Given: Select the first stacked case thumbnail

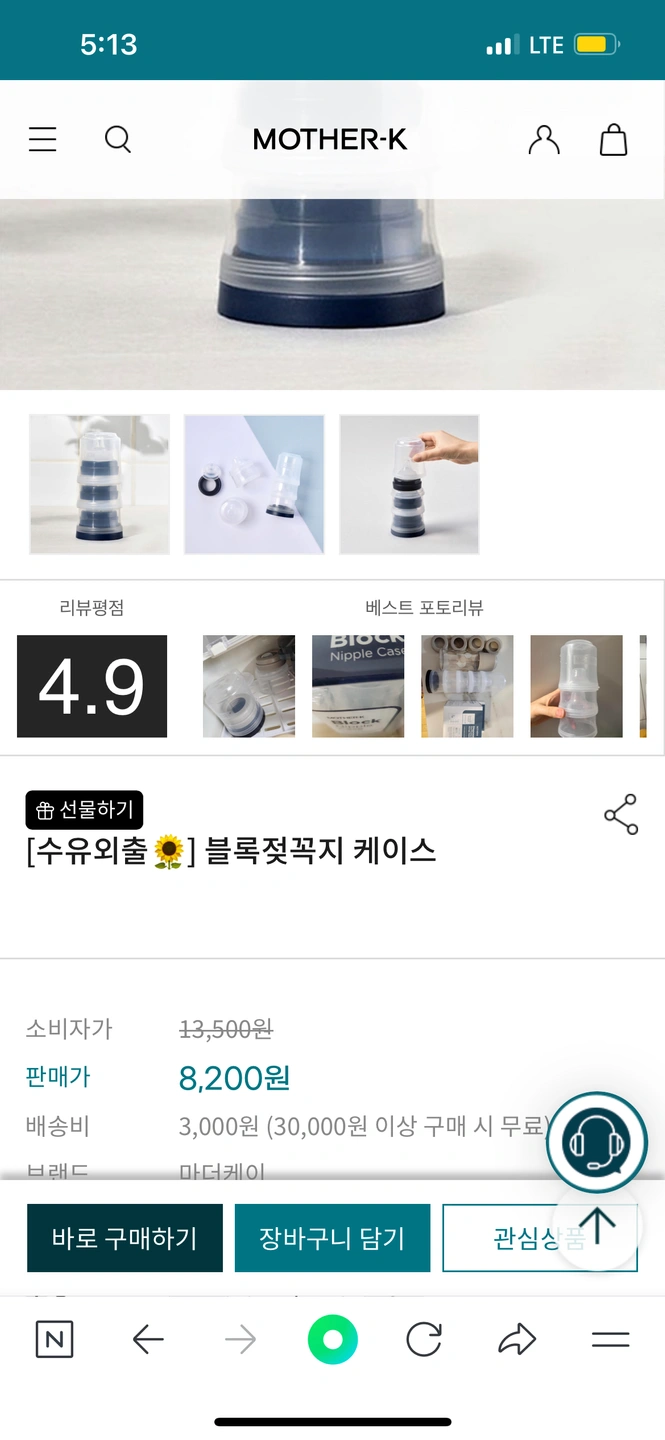Looking at the screenshot, I should coord(99,484).
